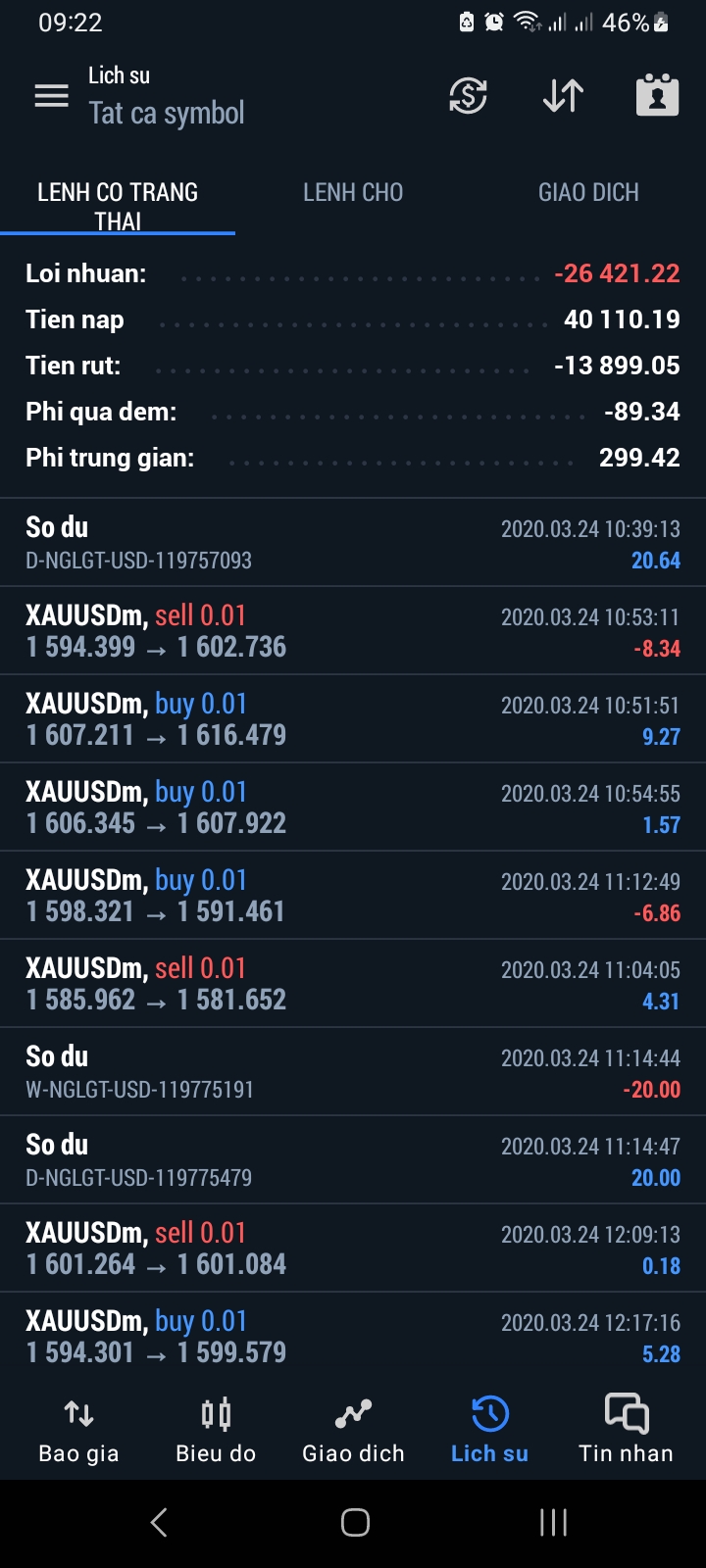Select the LENH CO TRANG THAI tab
The height and width of the screenshot is (1568, 706).
coord(118,206)
